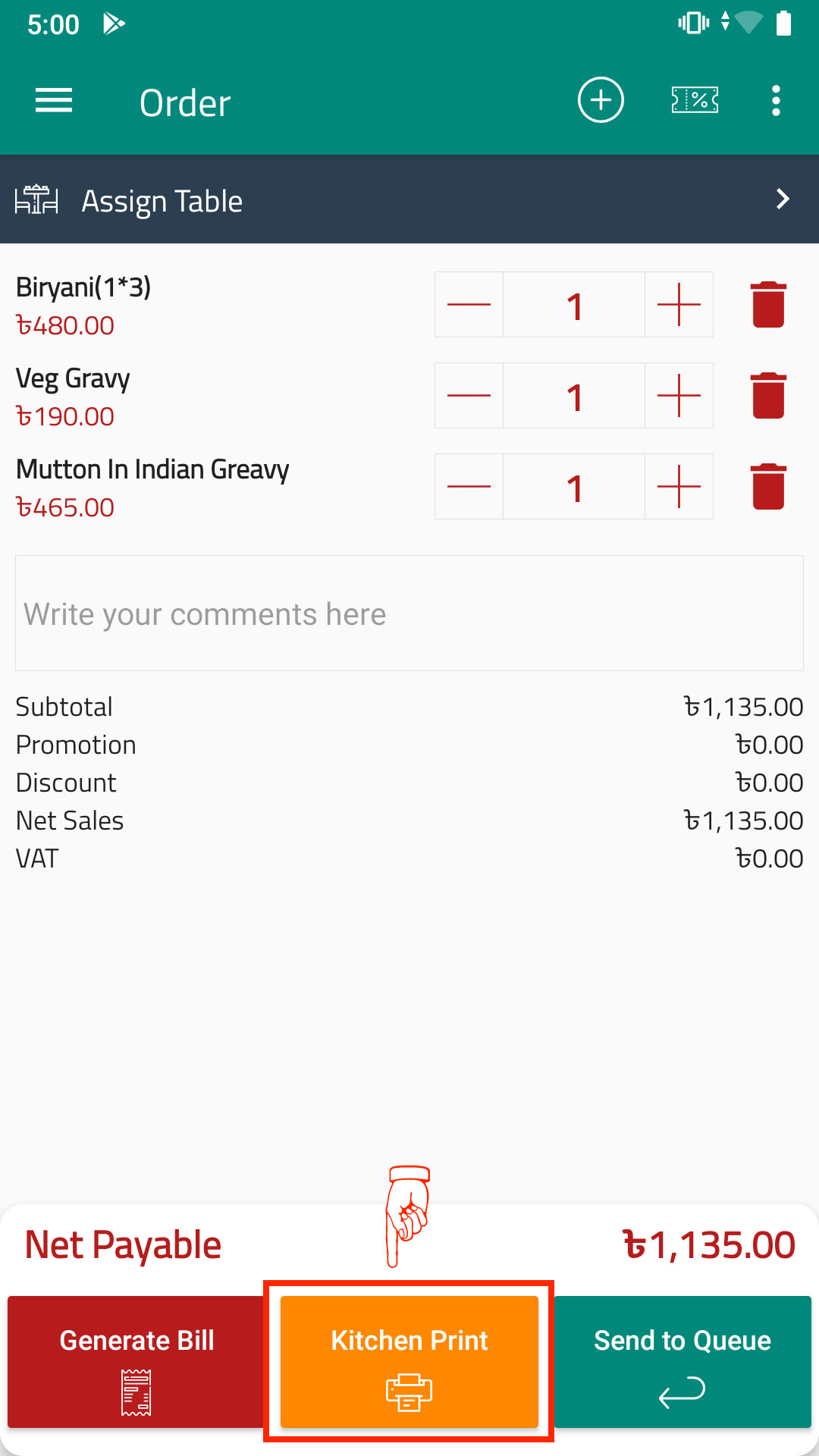This screenshot has width=819, height=1456.
Task: Decrease Mutton In Indian Greavy quantity
Action: pyautogui.click(x=469, y=487)
